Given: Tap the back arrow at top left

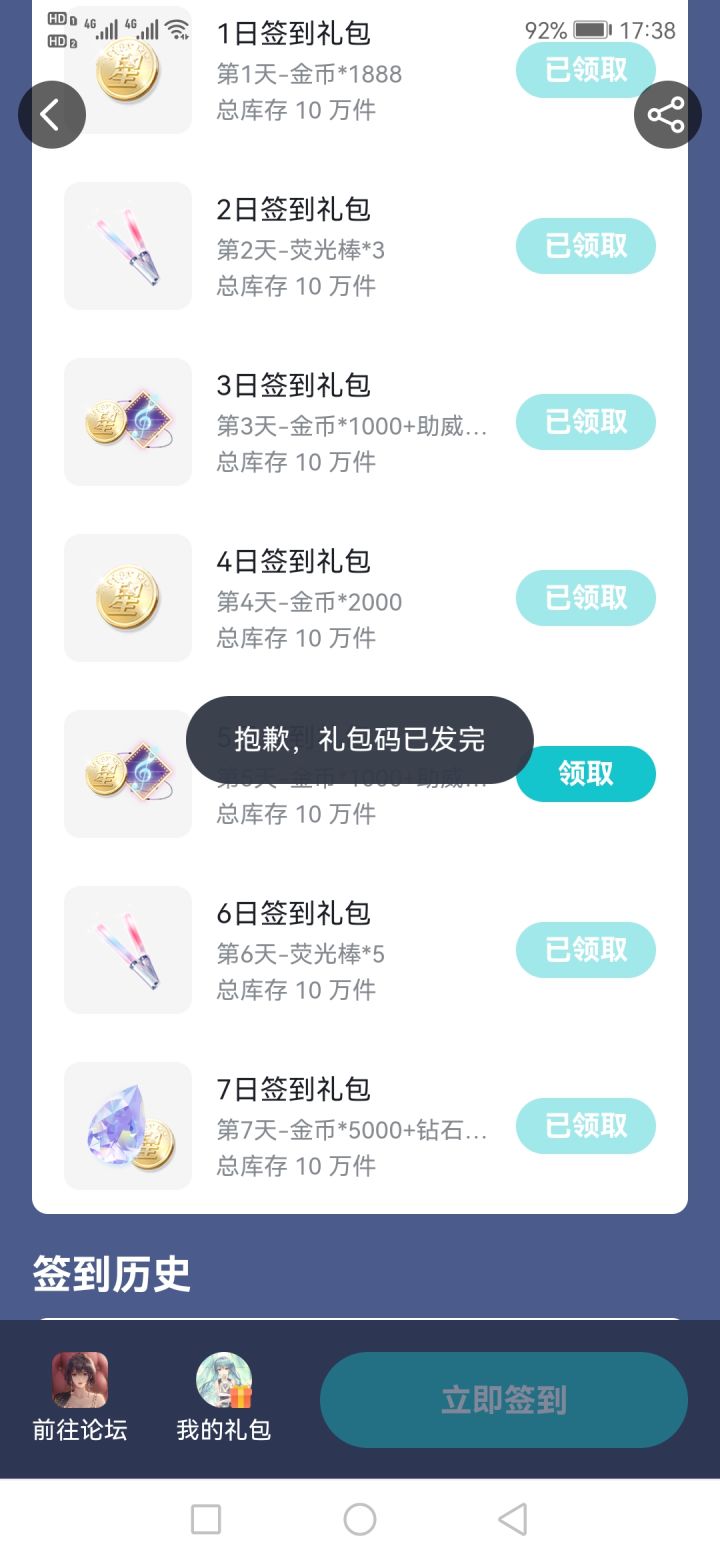Looking at the screenshot, I should click(x=52, y=114).
